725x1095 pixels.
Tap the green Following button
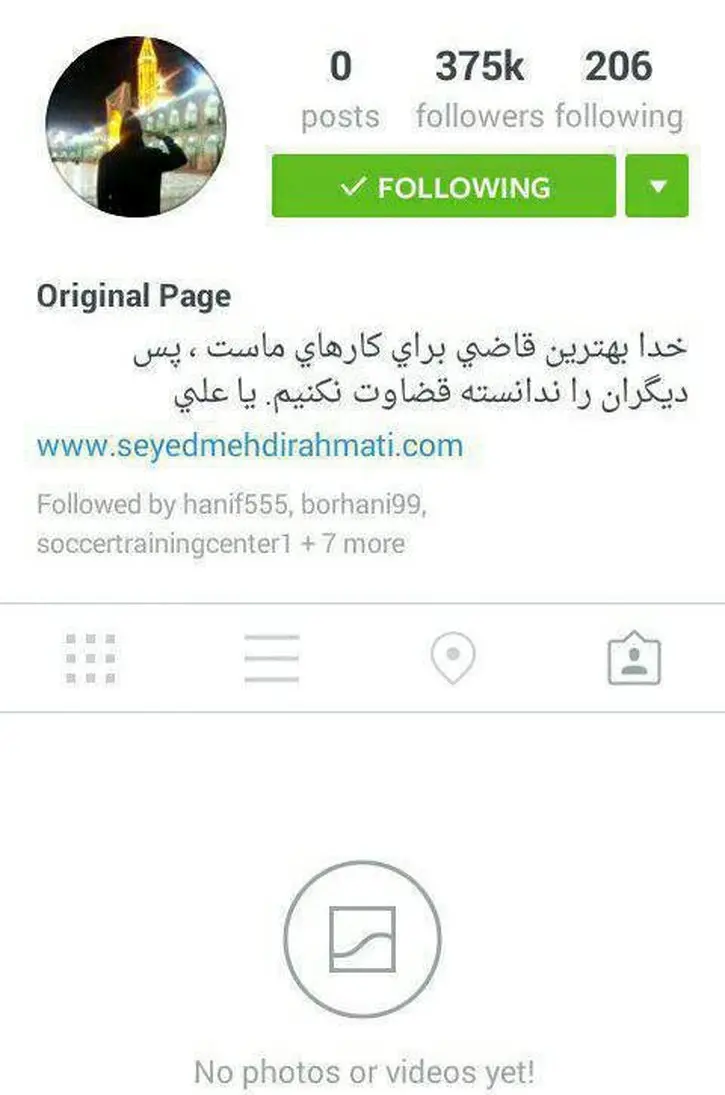(x=443, y=187)
